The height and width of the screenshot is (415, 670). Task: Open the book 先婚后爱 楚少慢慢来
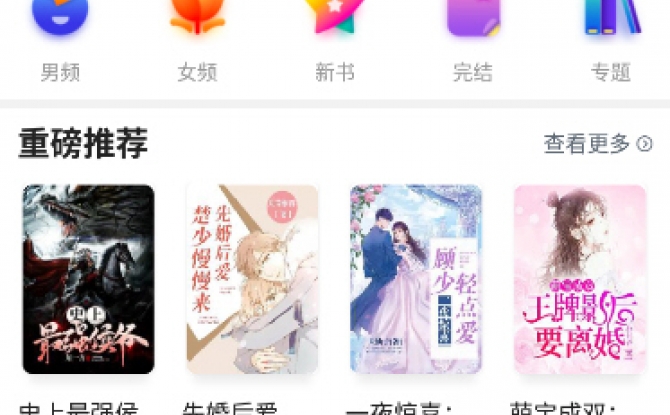click(252, 279)
